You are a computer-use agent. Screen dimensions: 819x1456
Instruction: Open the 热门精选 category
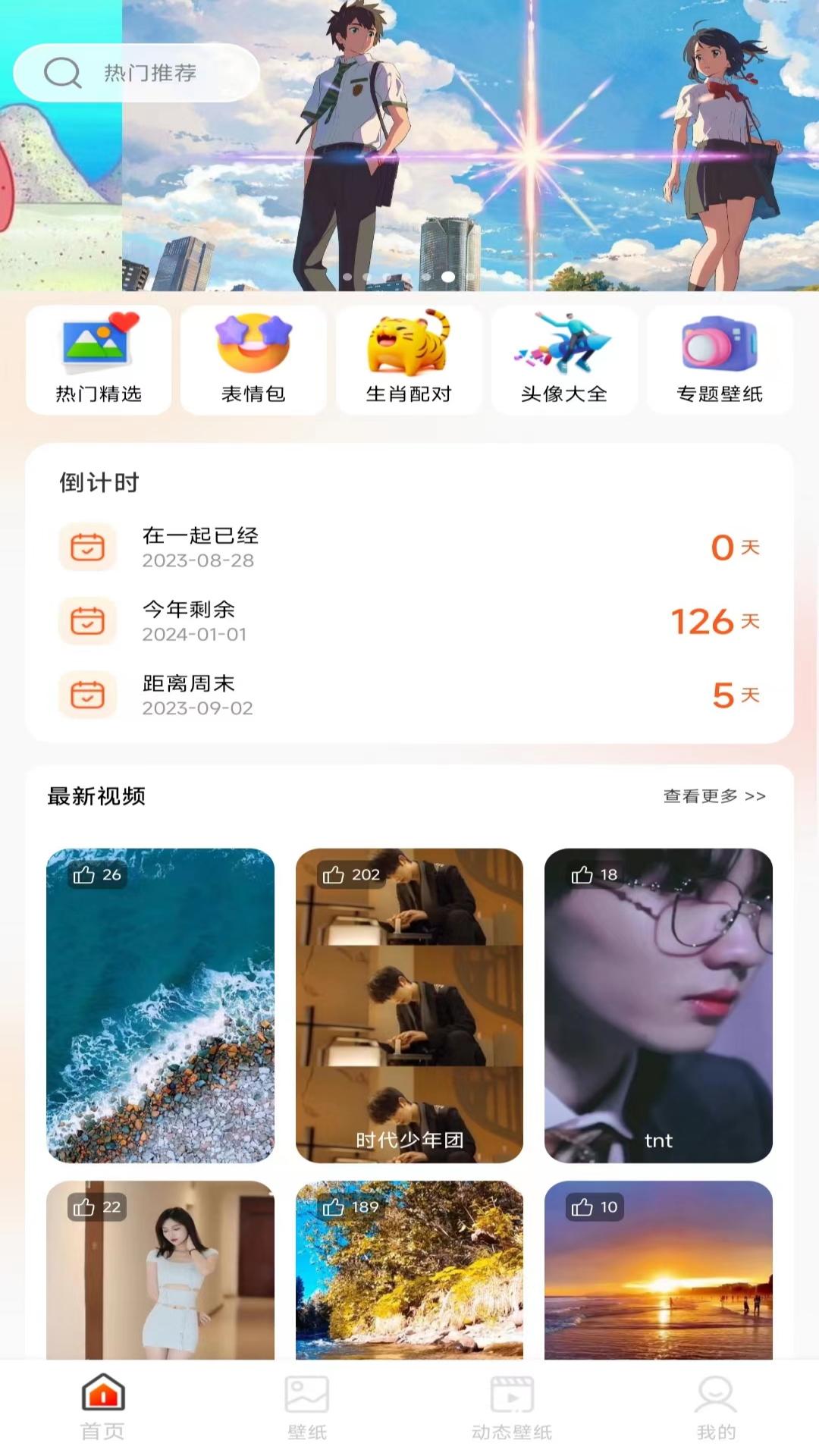tap(99, 360)
